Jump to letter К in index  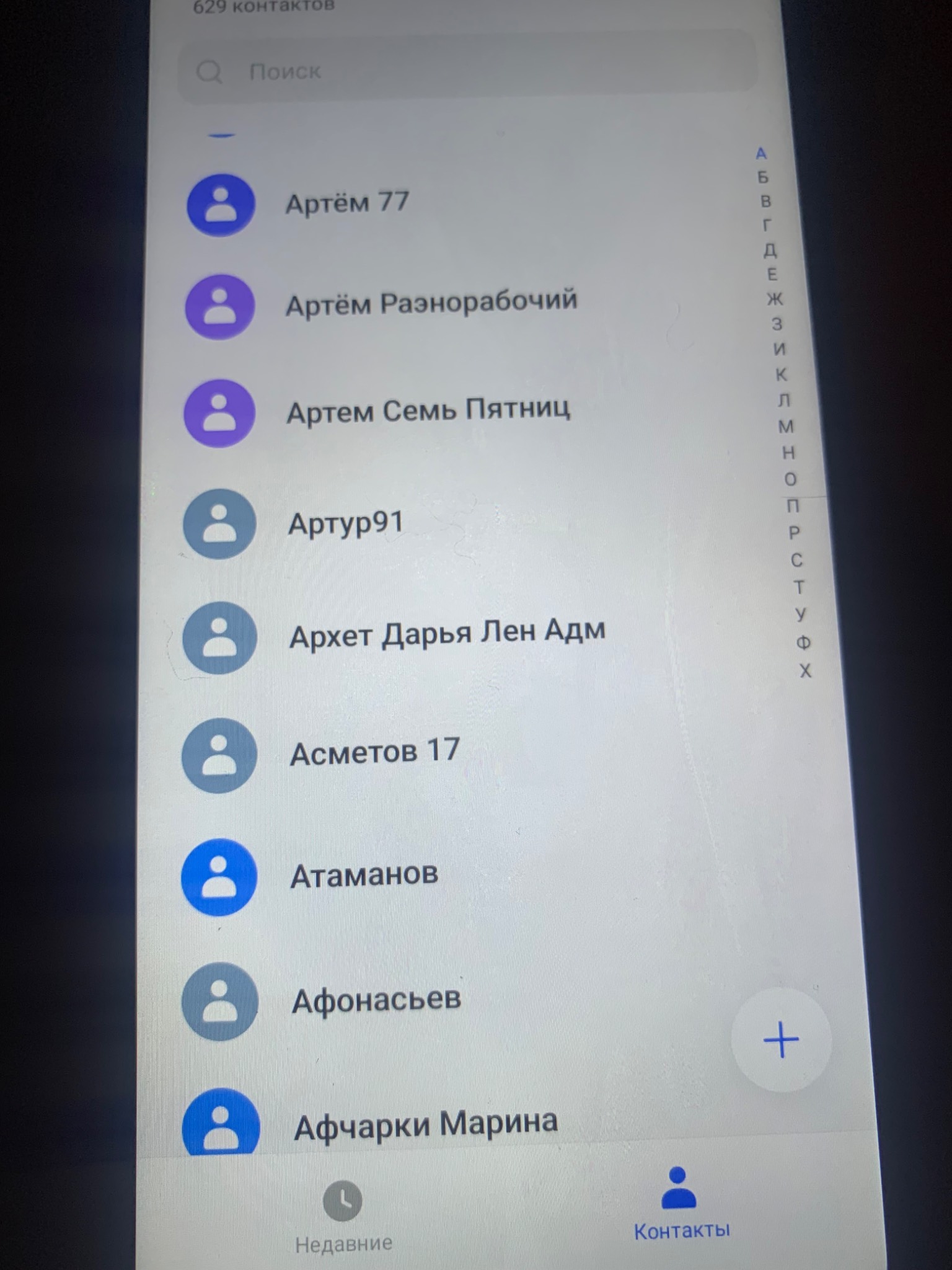(x=781, y=375)
